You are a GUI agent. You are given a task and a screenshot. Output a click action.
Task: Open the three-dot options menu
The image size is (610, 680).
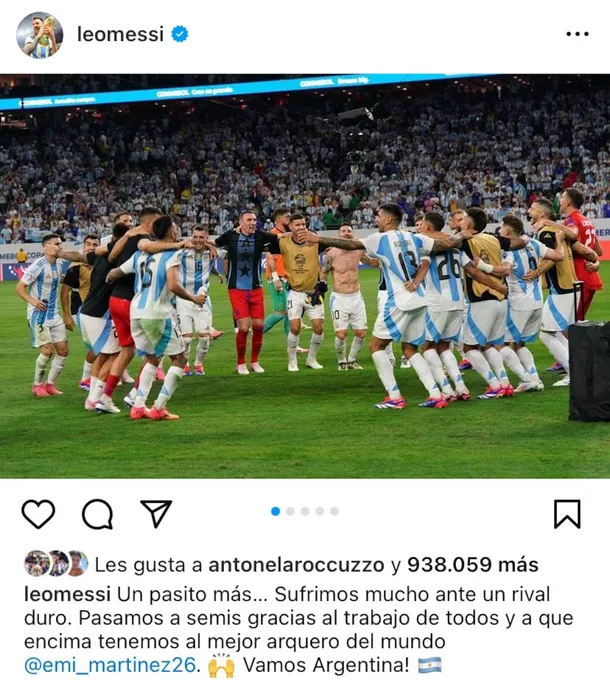pyautogui.click(x=577, y=34)
